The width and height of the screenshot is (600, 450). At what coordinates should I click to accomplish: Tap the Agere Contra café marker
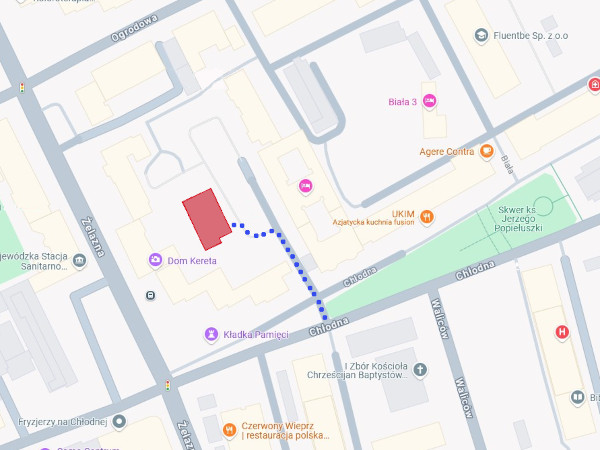coord(487,152)
